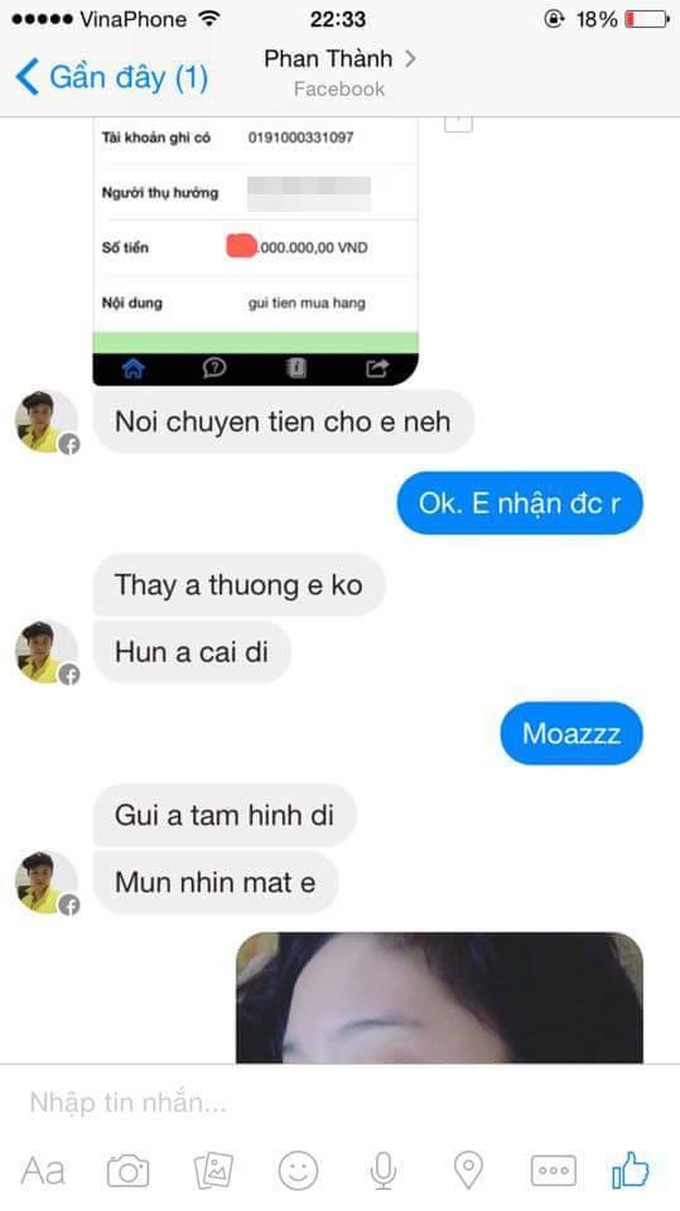Tap the message input field

coord(340,1103)
